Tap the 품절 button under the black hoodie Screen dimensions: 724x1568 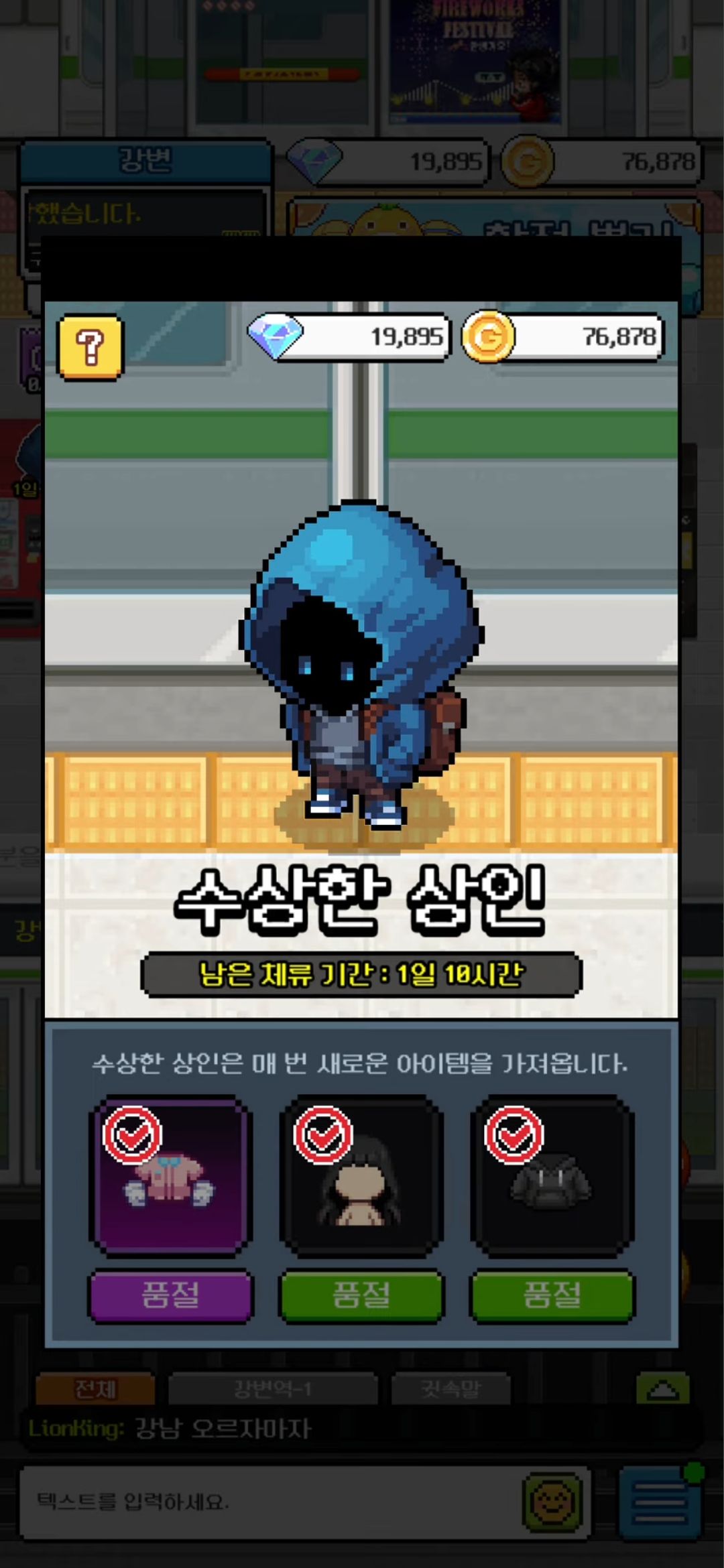(552, 1295)
